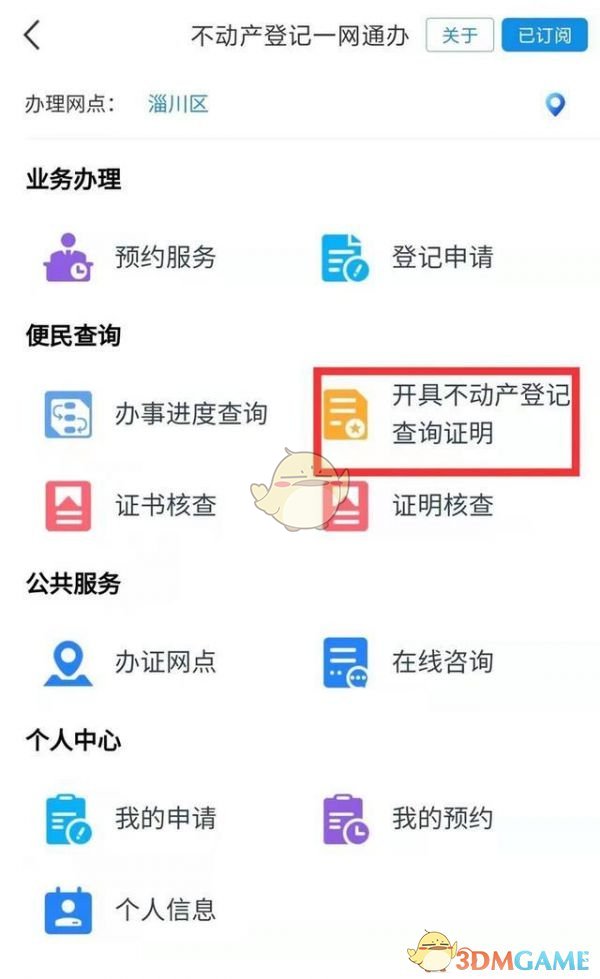Open 登记申请
This screenshot has height=979, width=600.
408,258
